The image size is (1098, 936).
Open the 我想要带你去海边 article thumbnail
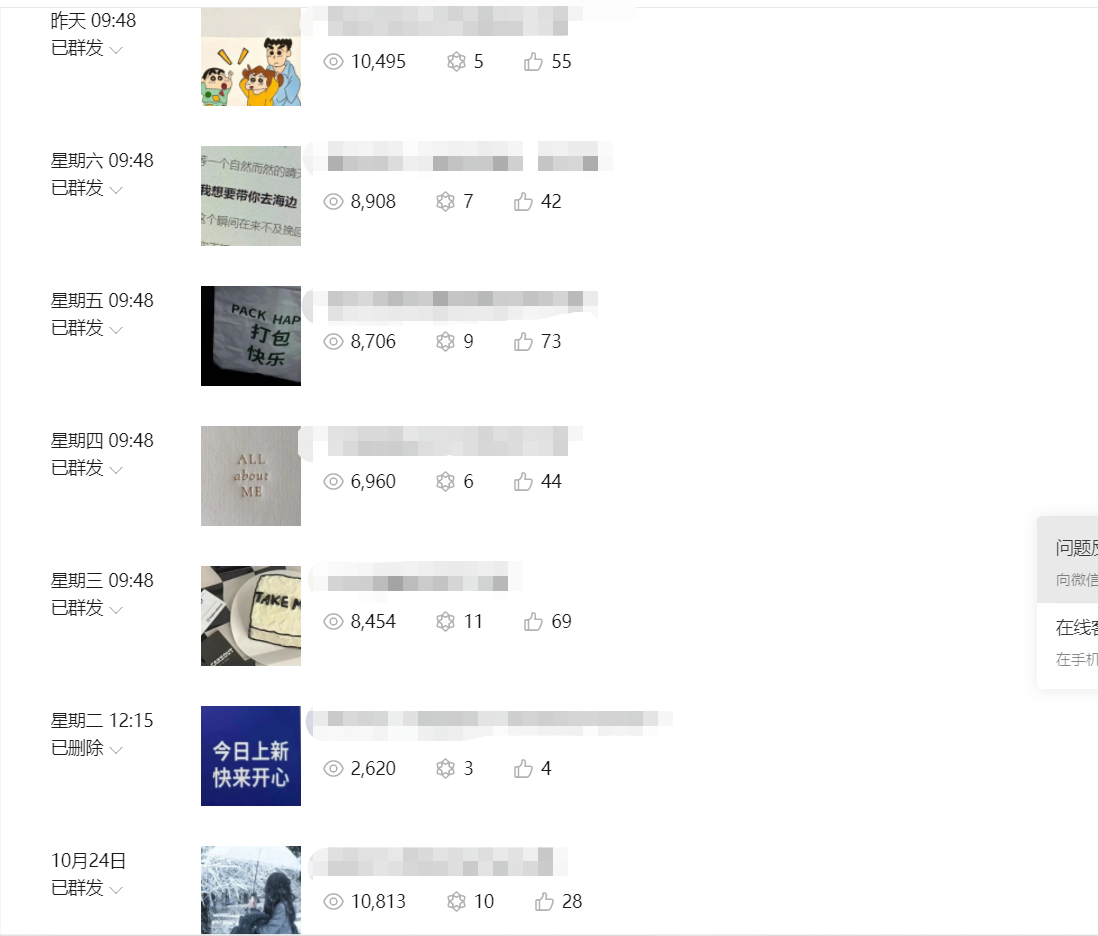tap(250, 196)
